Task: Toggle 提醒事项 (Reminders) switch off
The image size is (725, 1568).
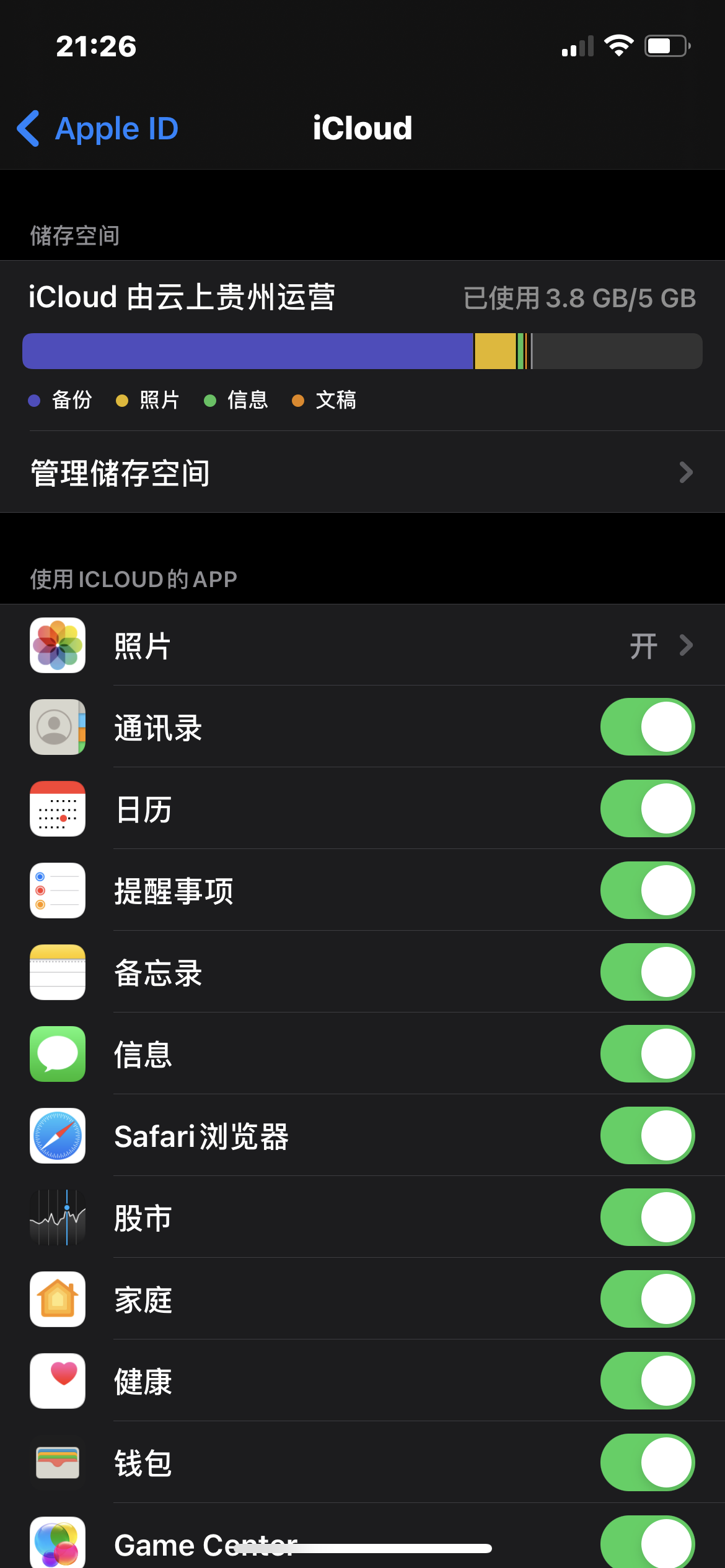Action: 647,891
